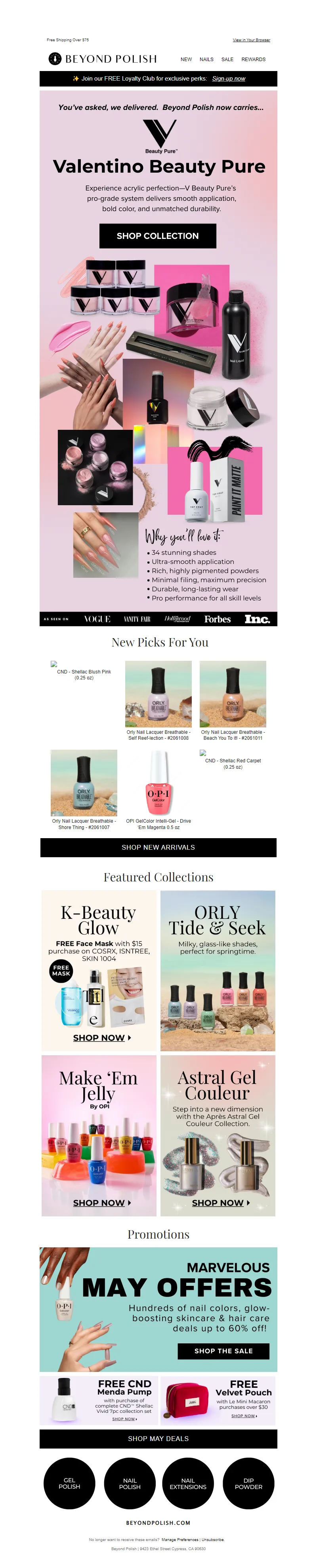Tap SHOP MAY DEALS button
Image resolution: width=317 pixels, height=1568 pixels.
click(158, 1438)
